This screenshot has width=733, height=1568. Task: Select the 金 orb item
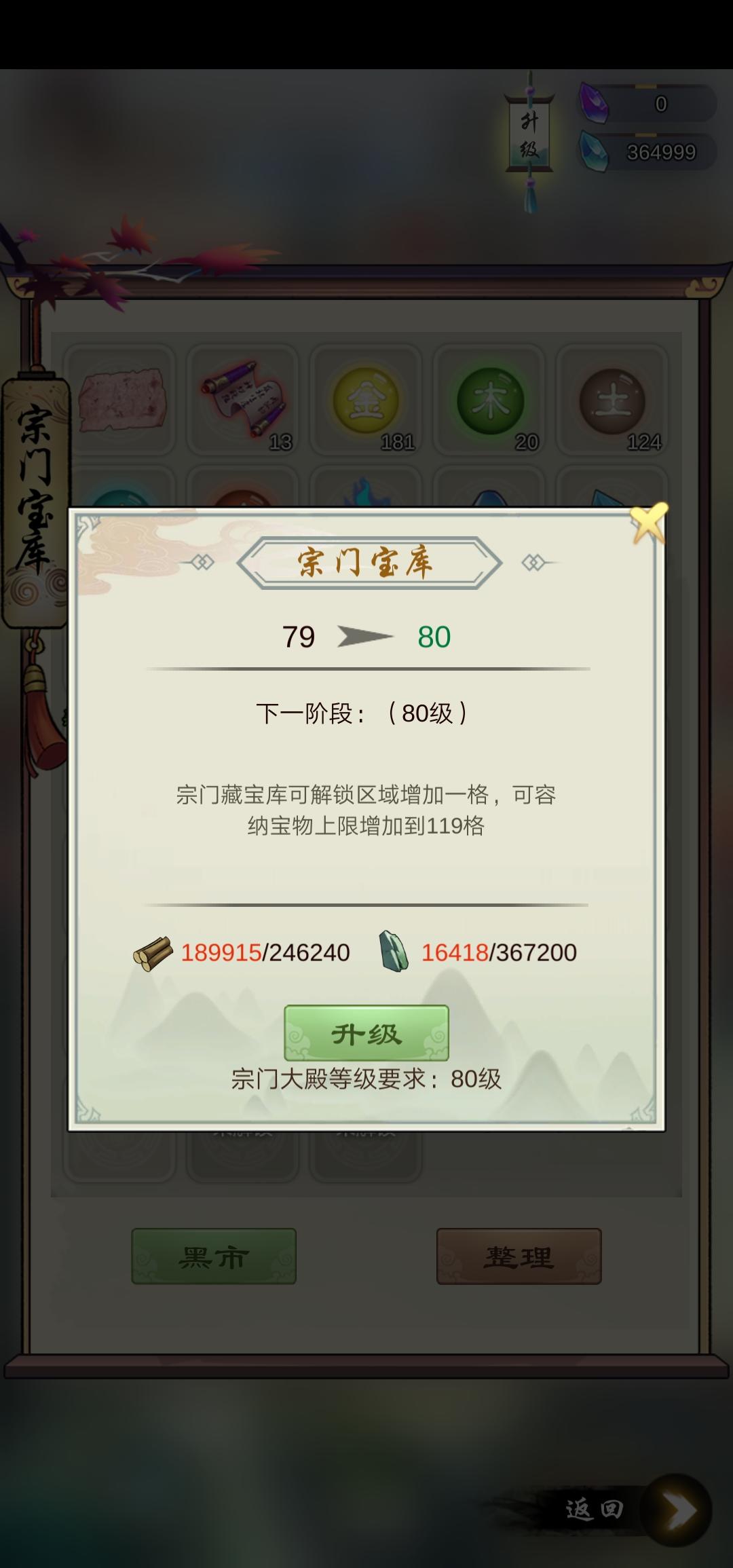pos(366,400)
